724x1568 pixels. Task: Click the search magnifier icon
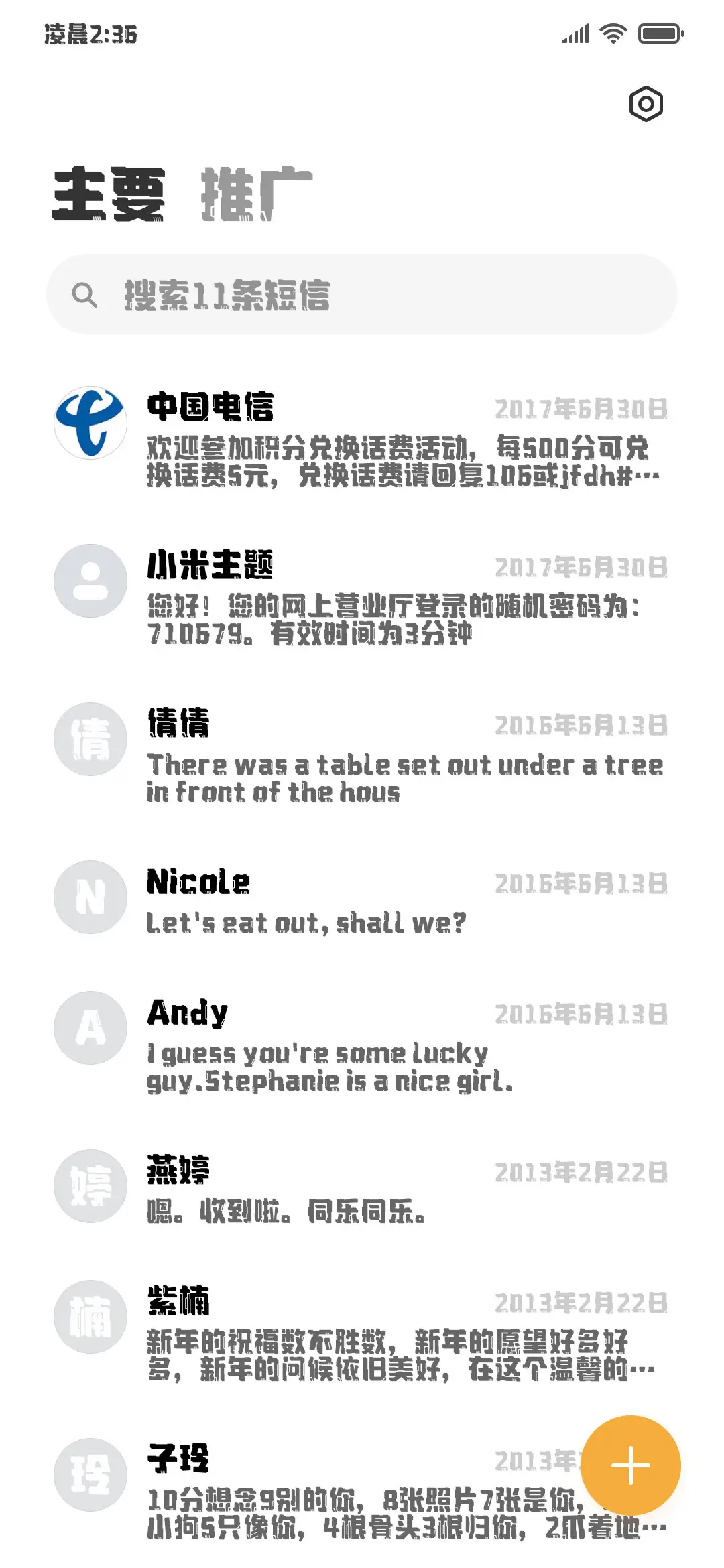point(86,293)
